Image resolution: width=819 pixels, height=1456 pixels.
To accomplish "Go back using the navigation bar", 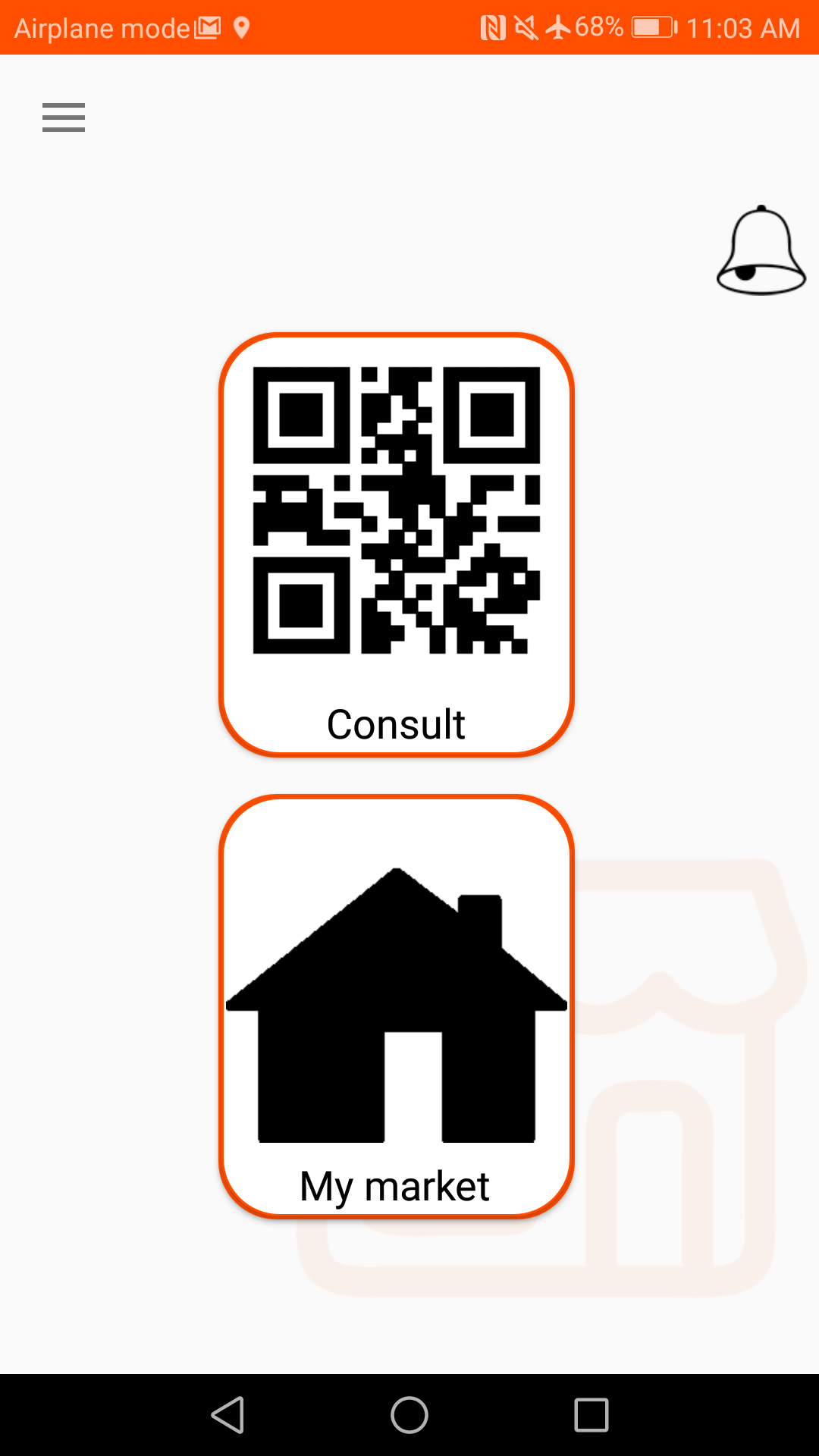I will coord(227,1415).
